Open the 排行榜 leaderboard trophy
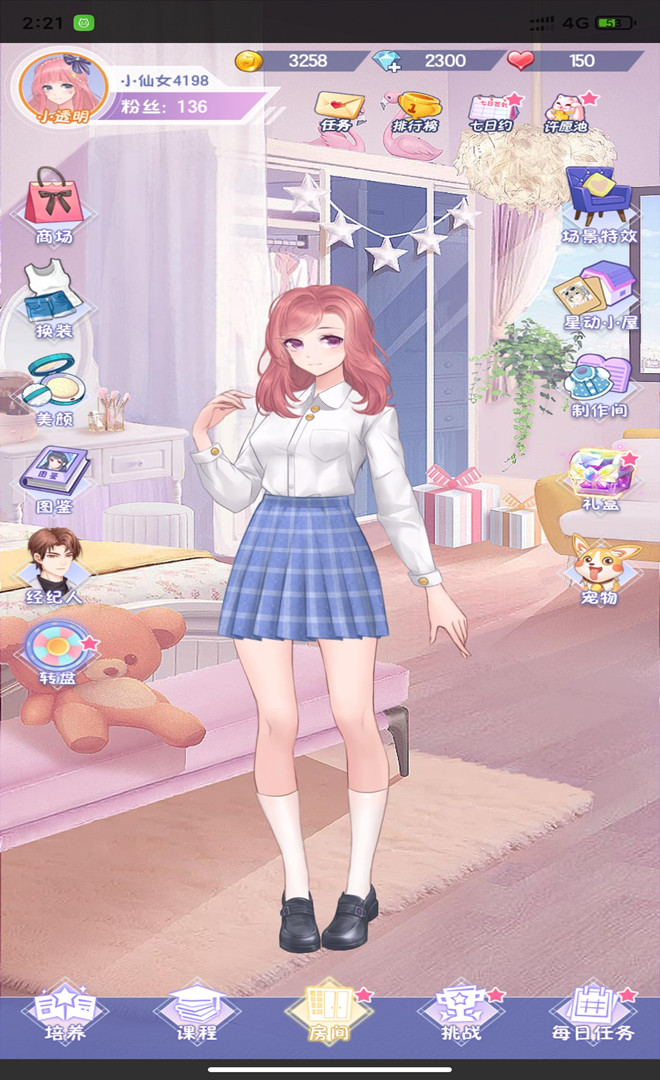This screenshot has width=660, height=1080. 415,110
